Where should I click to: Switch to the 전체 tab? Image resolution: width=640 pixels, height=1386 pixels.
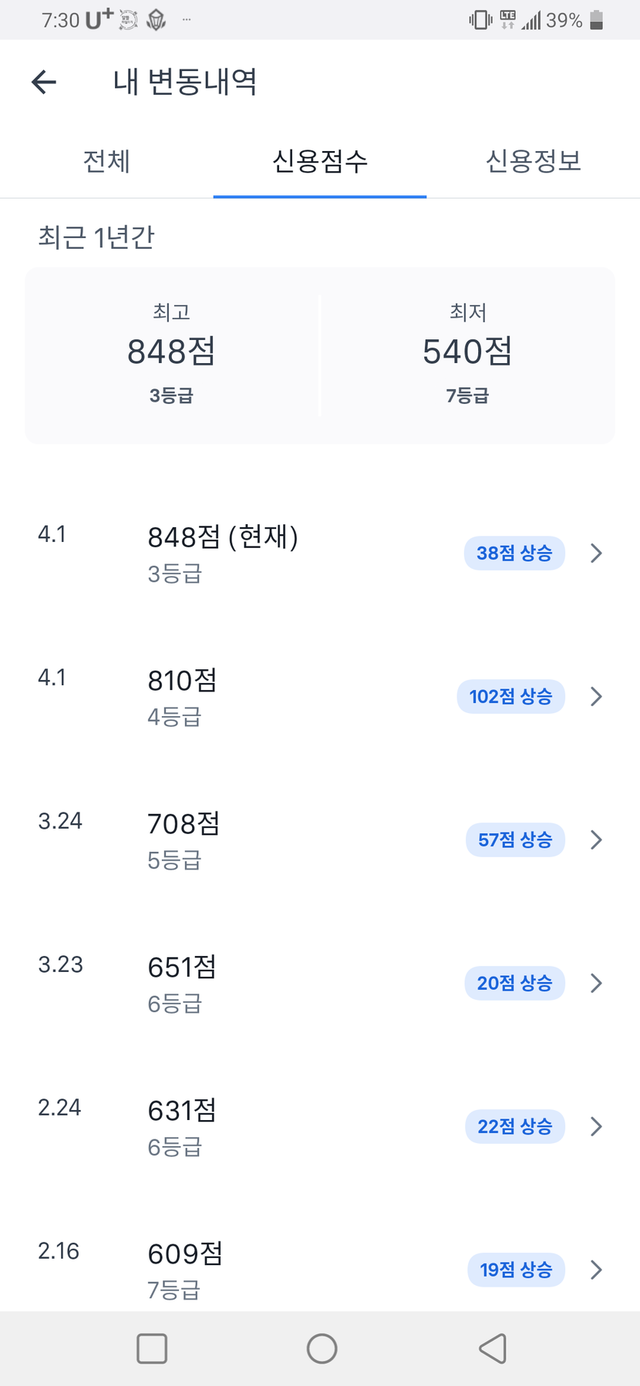coord(107,161)
